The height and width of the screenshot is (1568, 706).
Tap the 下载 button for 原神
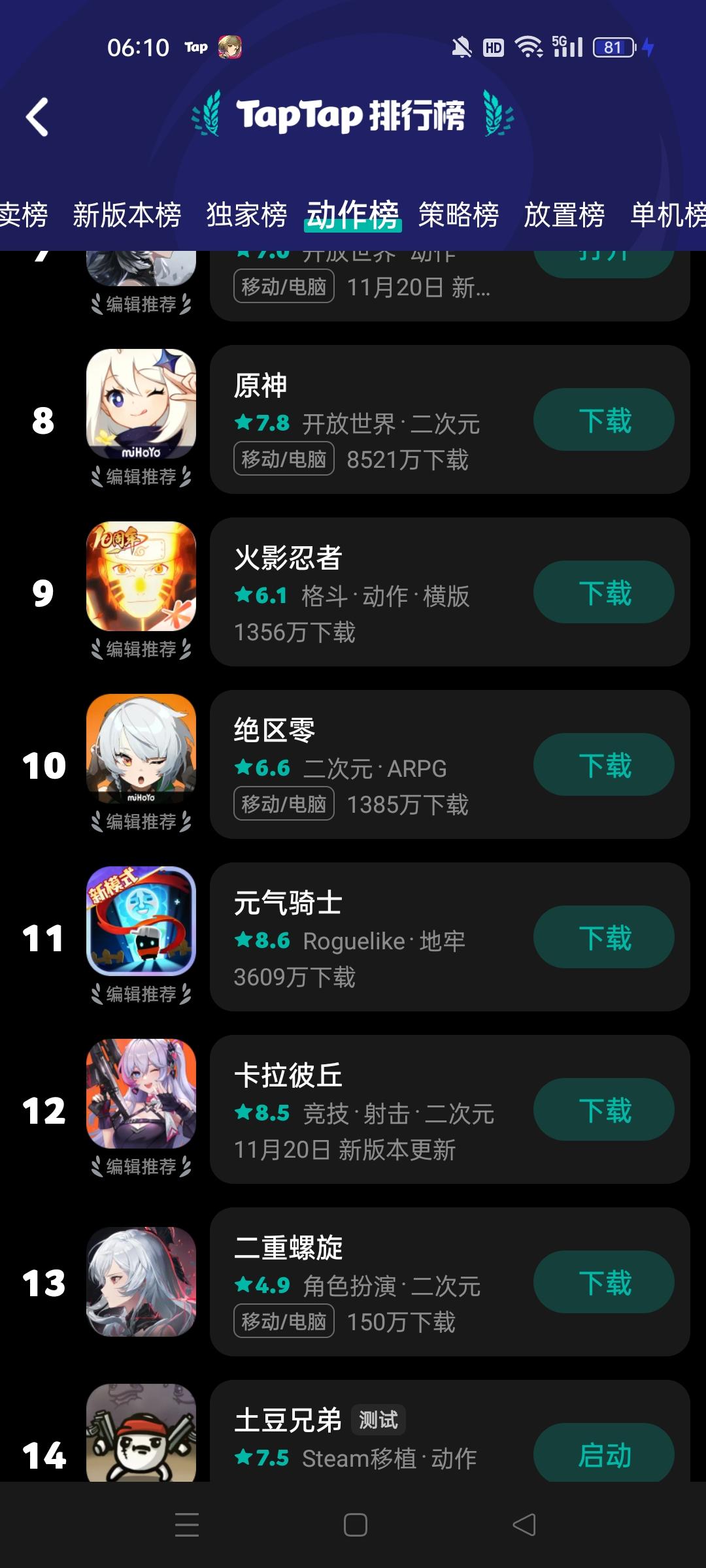(603, 419)
